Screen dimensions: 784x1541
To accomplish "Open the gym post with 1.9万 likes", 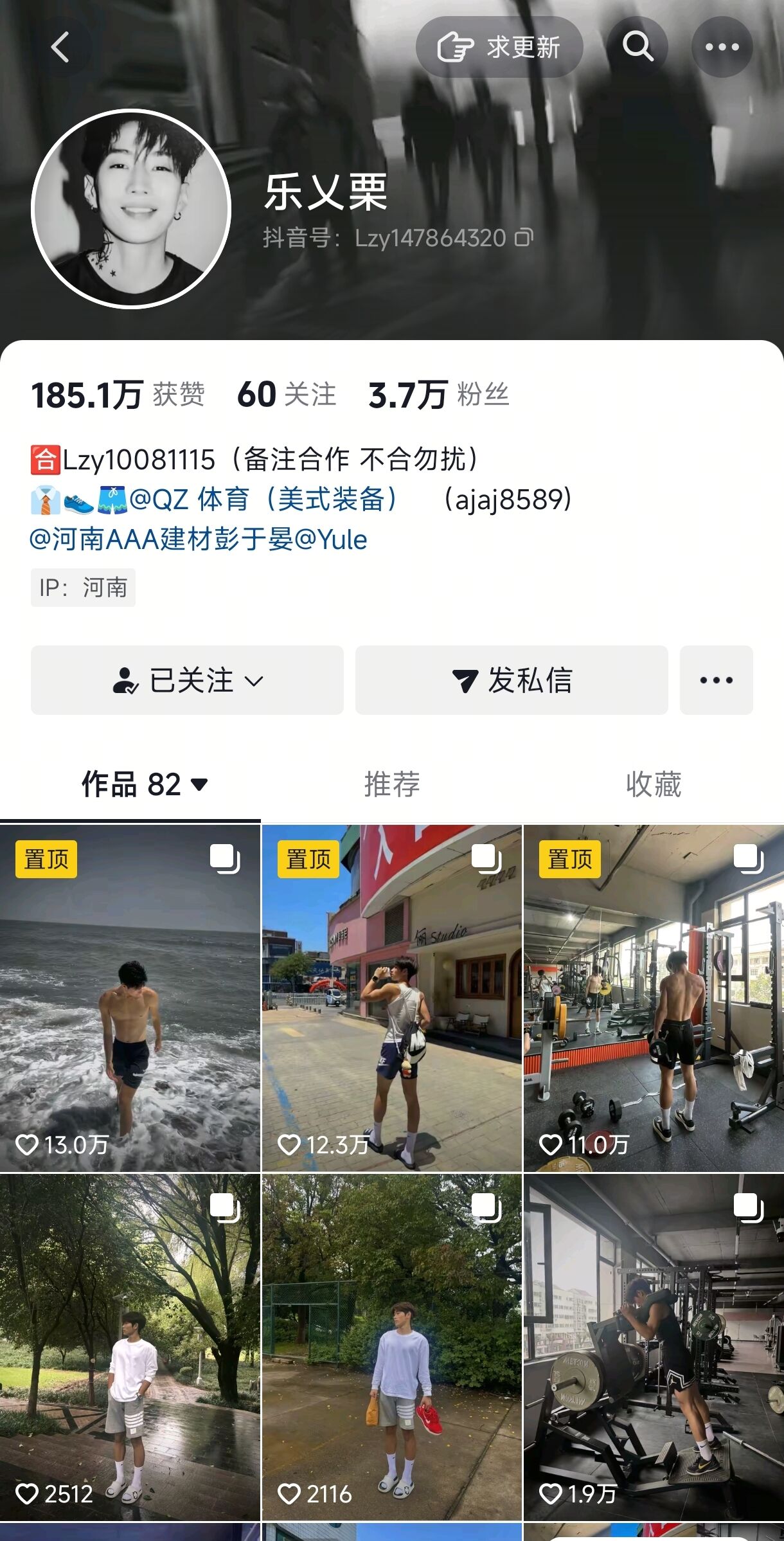I will tap(654, 1347).
